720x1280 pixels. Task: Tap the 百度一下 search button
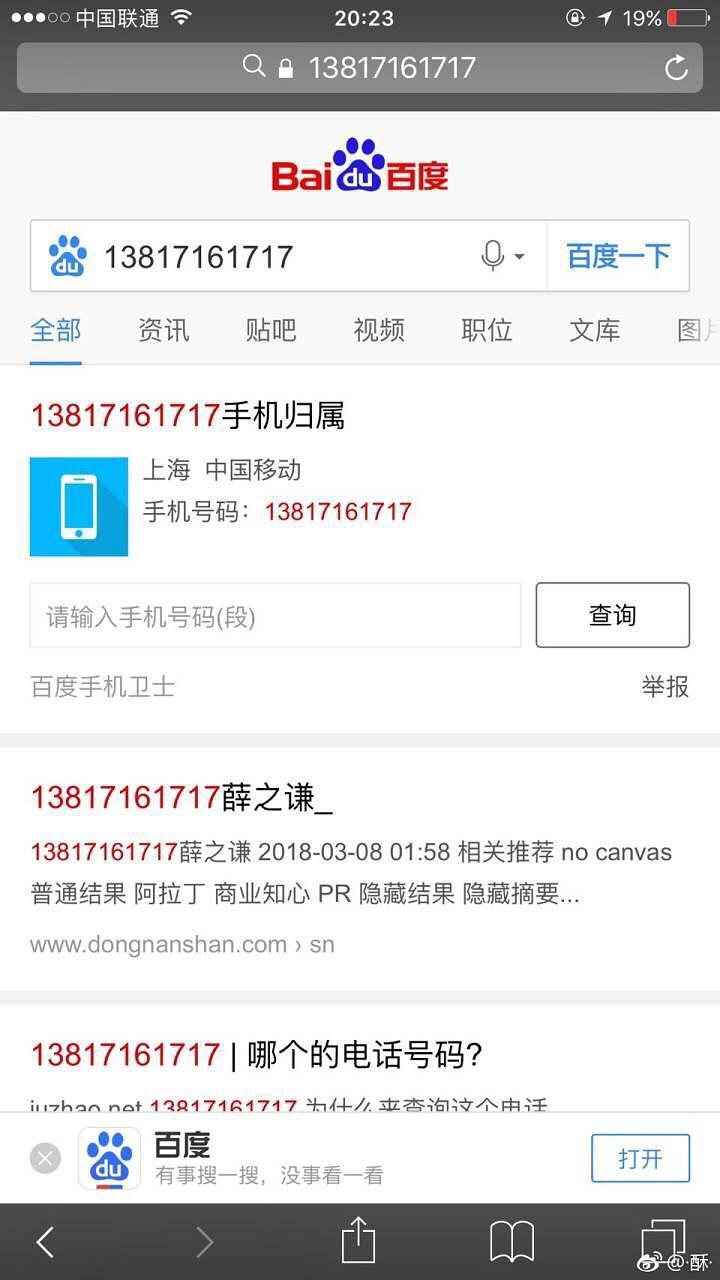tap(618, 257)
